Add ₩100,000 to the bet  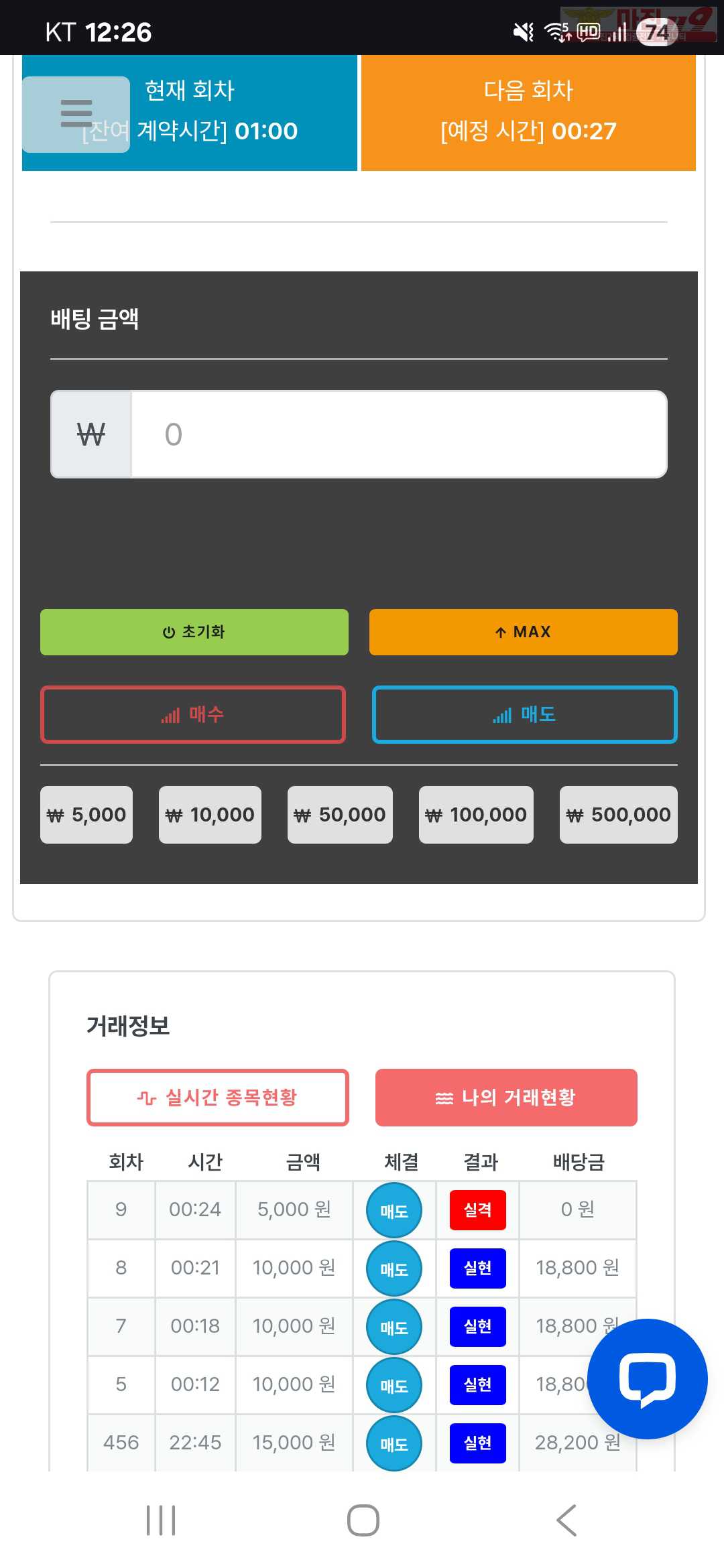[476, 815]
